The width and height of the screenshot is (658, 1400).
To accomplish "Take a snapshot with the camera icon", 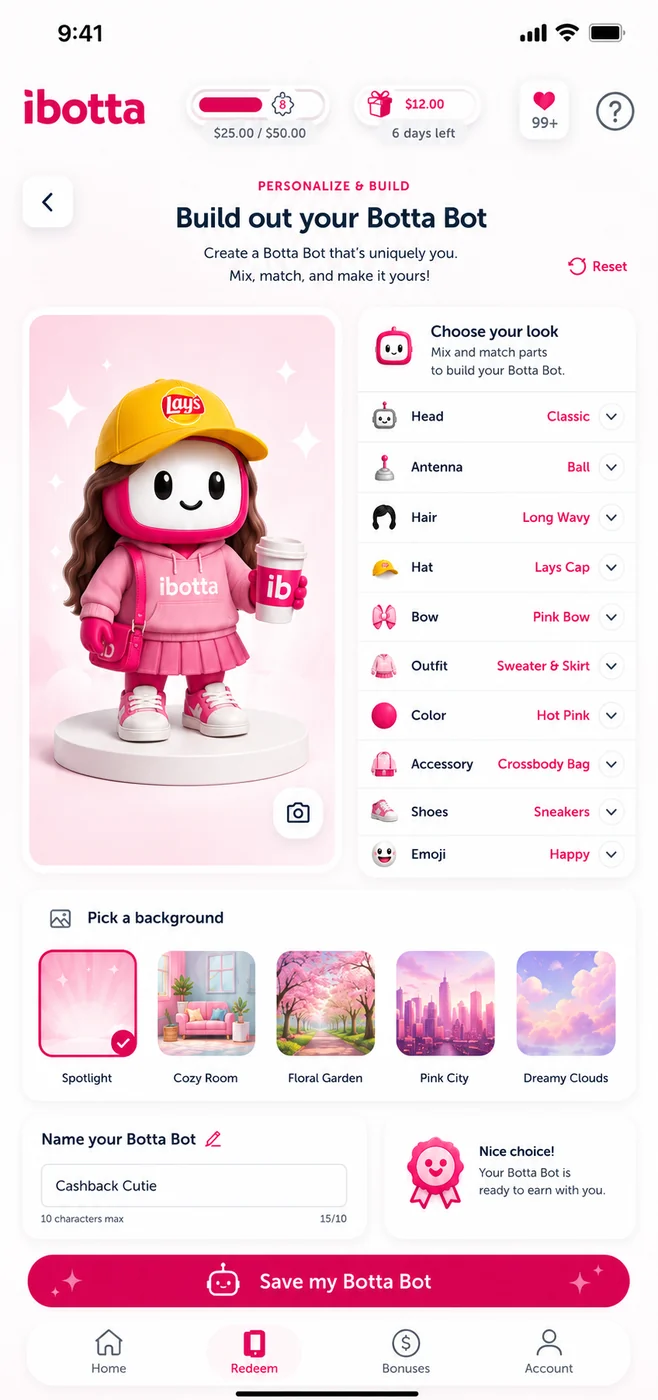I will coord(298,813).
